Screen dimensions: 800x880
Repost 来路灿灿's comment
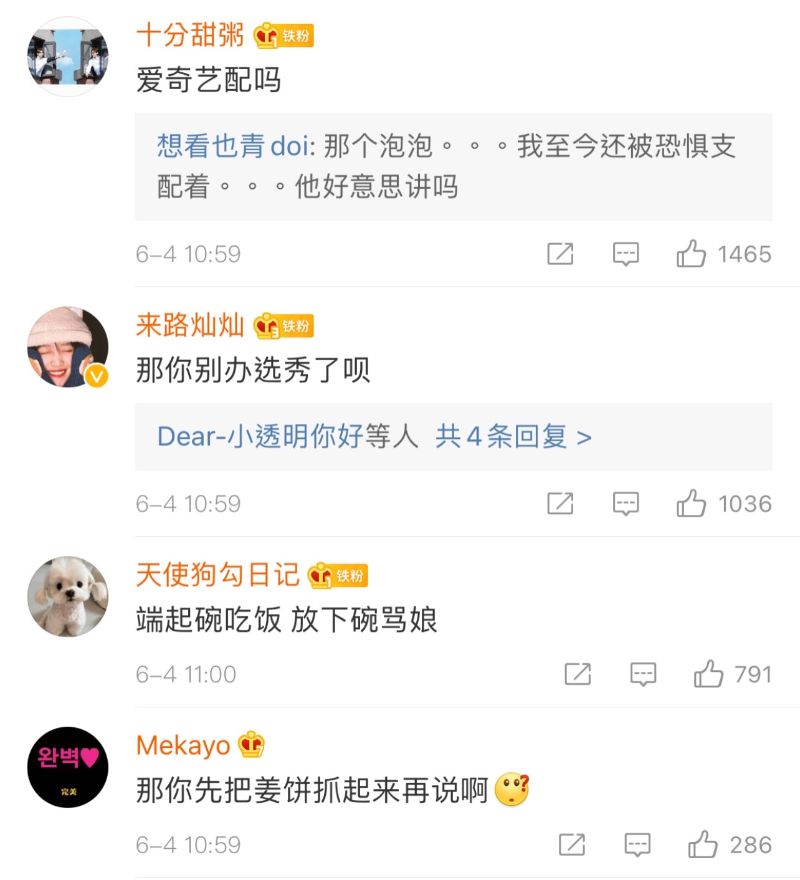click(x=560, y=504)
